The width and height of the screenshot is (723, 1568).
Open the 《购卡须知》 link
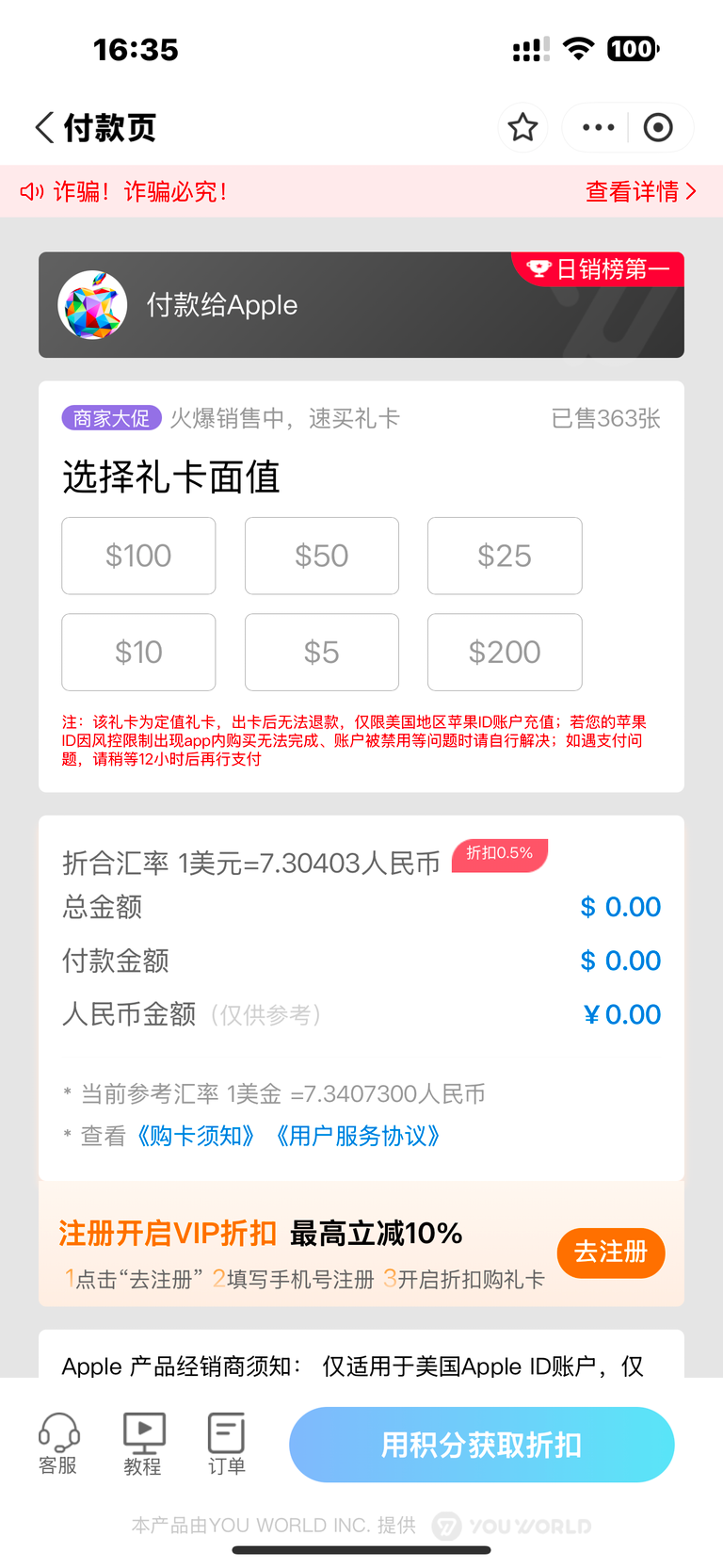pos(196,1136)
